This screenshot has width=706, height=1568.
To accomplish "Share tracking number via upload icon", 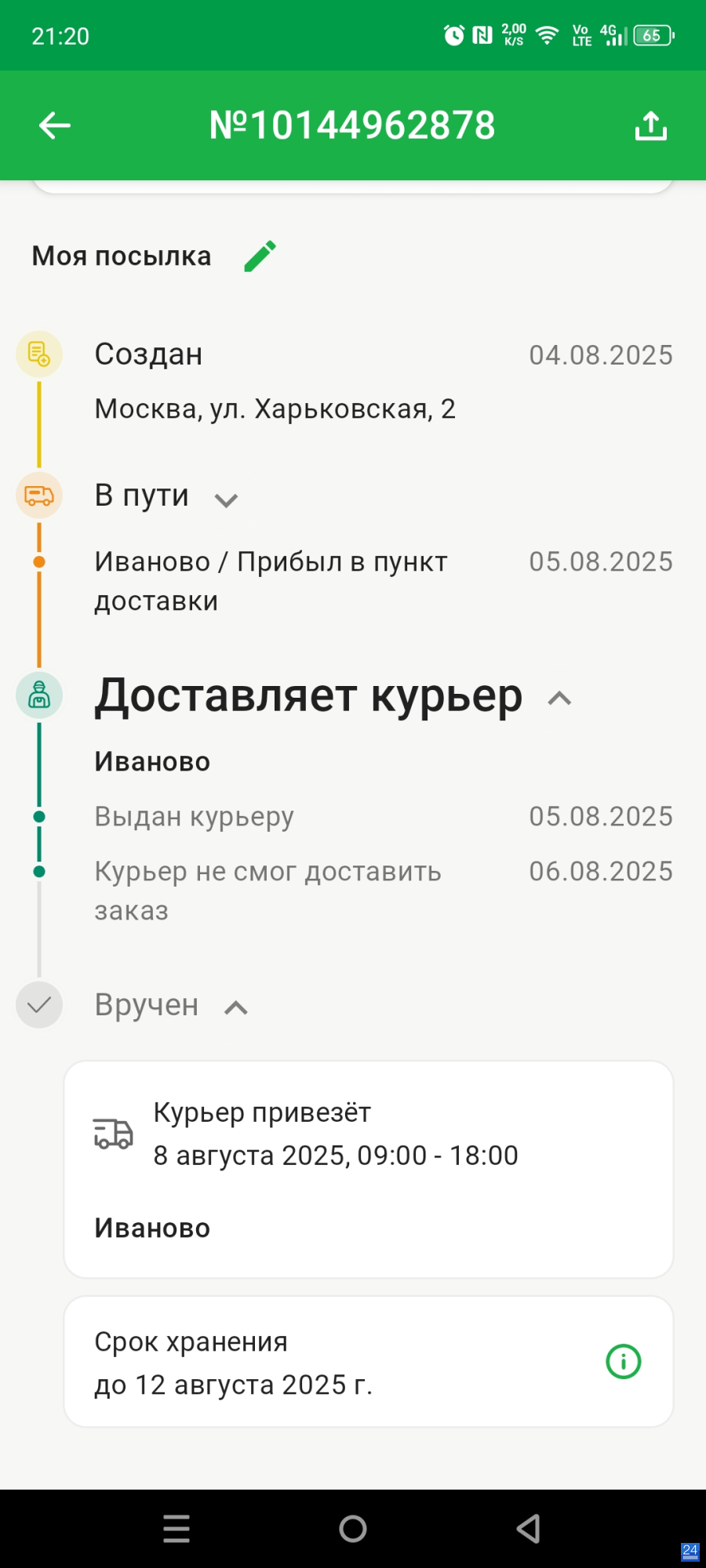I will [650, 125].
